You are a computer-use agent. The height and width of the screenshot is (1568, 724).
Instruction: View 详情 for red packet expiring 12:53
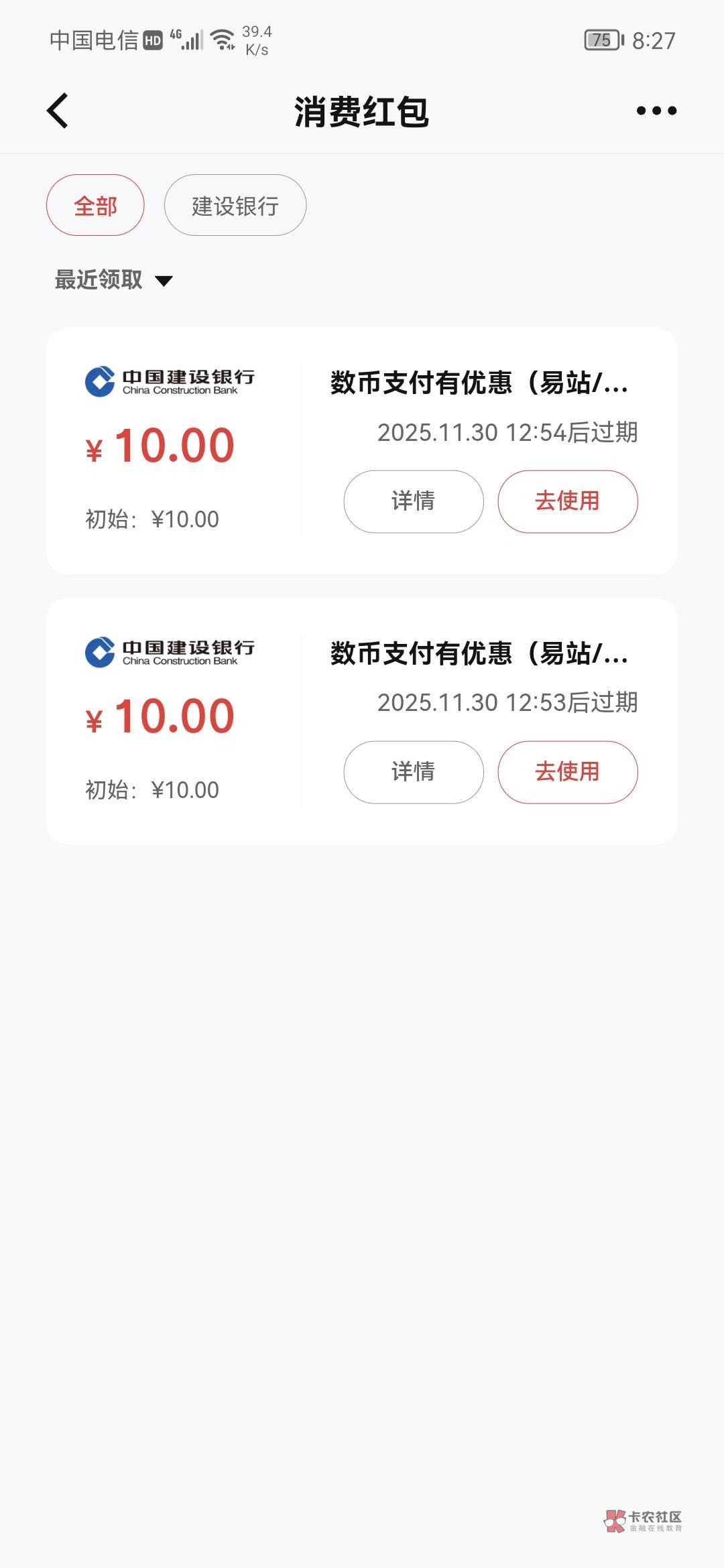pyautogui.click(x=413, y=772)
